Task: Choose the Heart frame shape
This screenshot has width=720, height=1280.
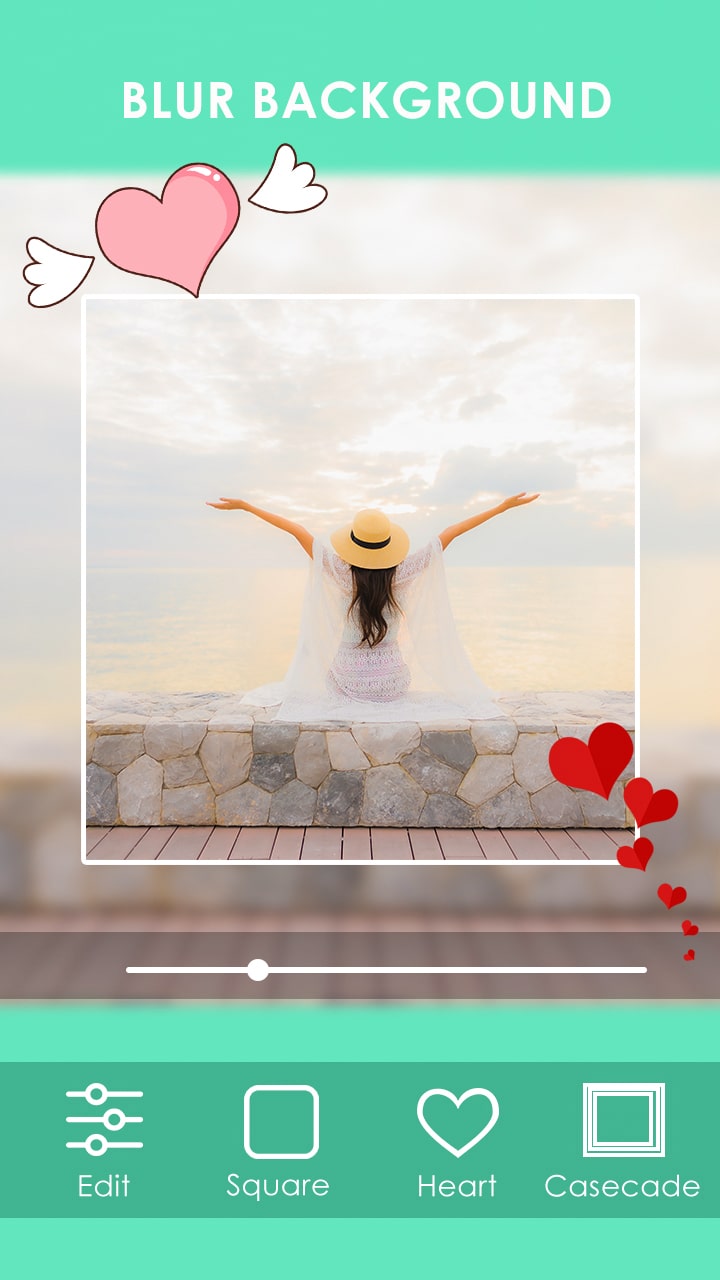Action: click(x=457, y=1141)
